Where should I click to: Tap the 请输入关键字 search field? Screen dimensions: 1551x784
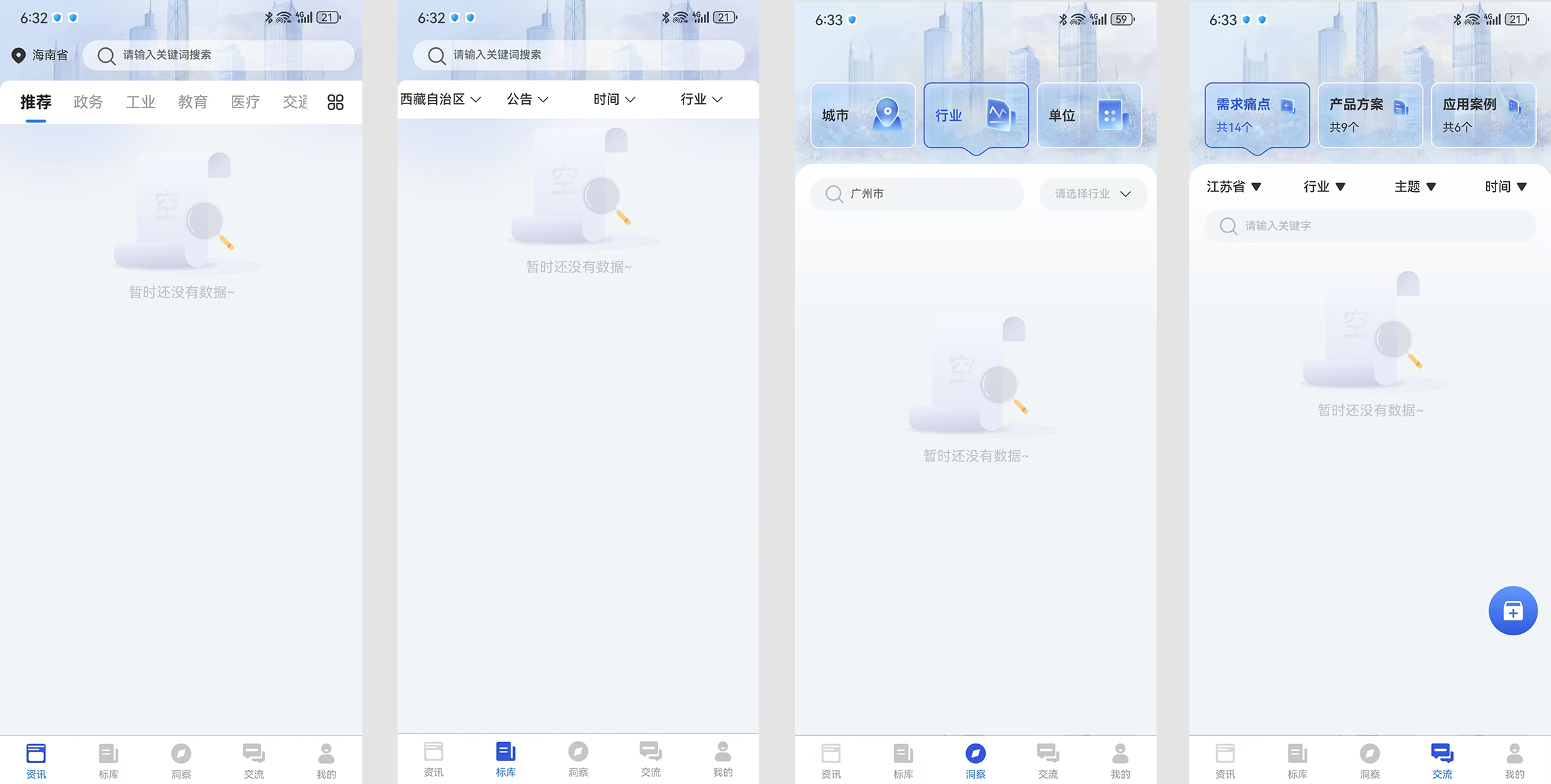point(1370,226)
